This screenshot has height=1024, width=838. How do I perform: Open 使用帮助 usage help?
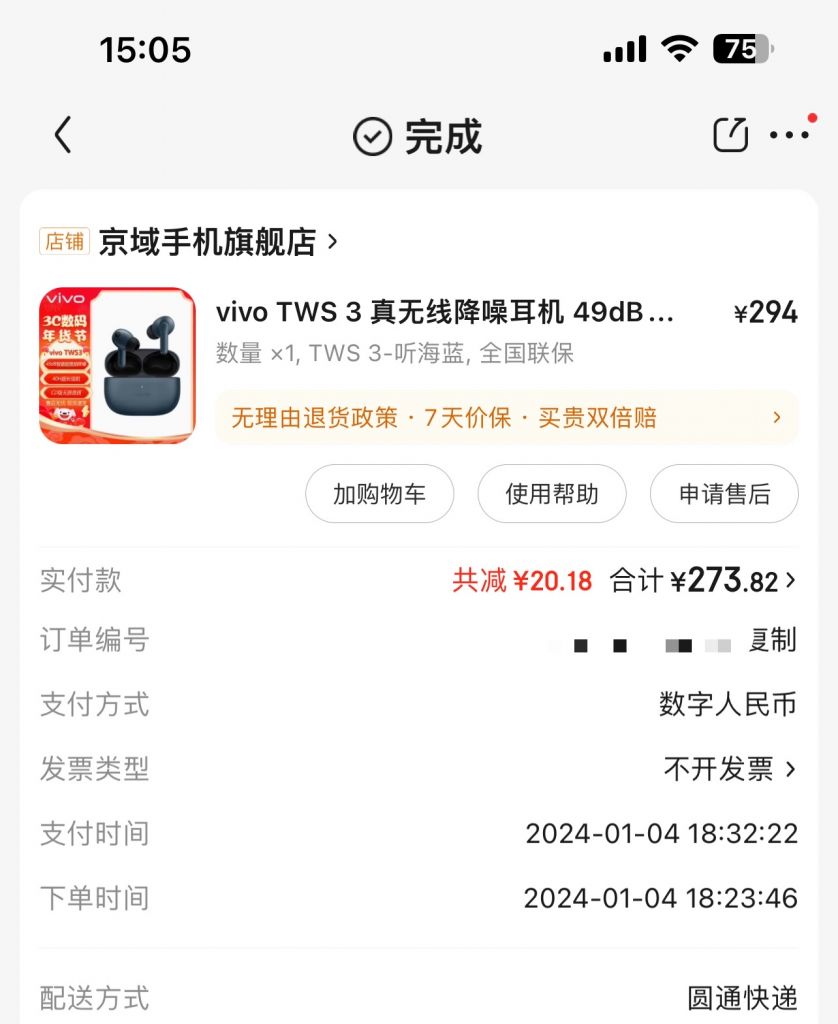pos(552,493)
